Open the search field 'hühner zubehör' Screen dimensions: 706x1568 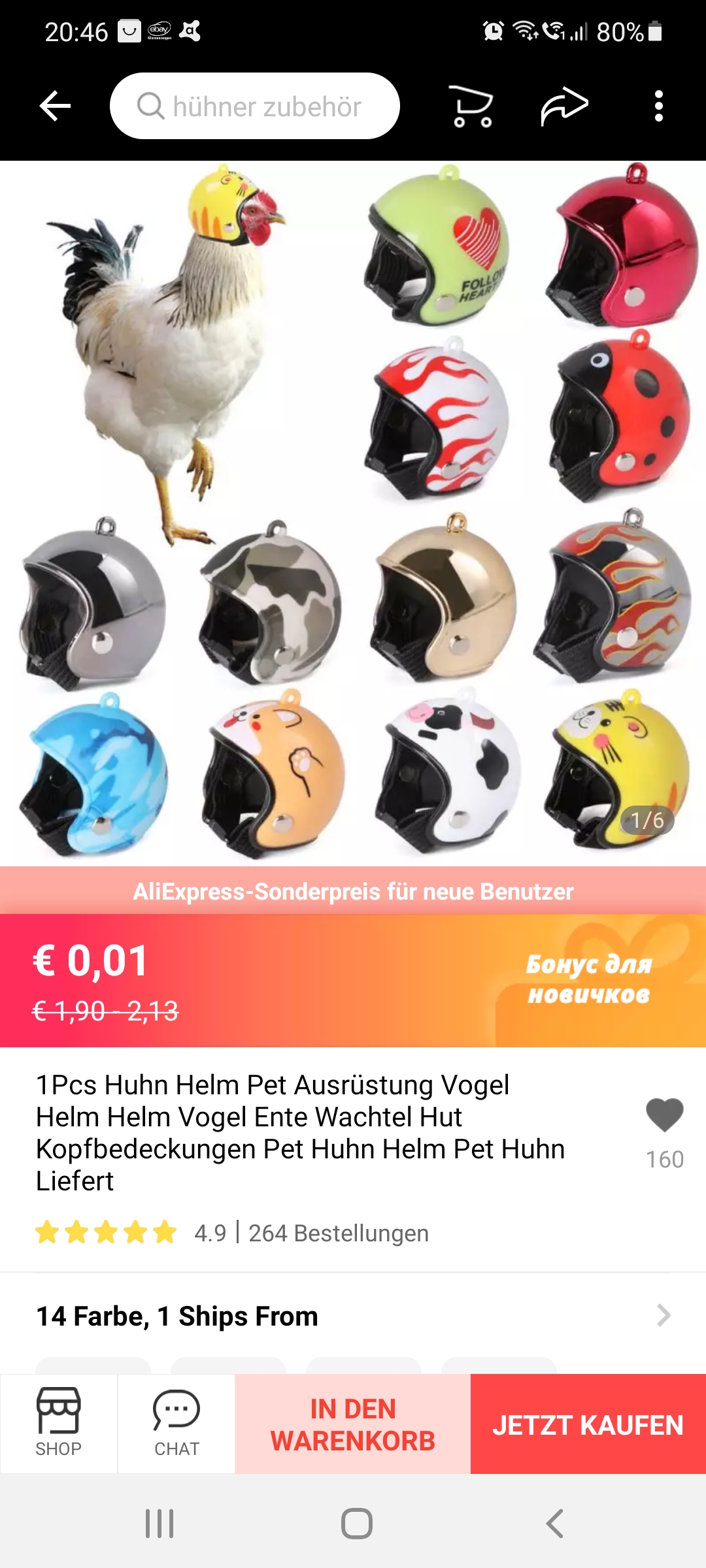pyautogui.click(x=254, y=106)
